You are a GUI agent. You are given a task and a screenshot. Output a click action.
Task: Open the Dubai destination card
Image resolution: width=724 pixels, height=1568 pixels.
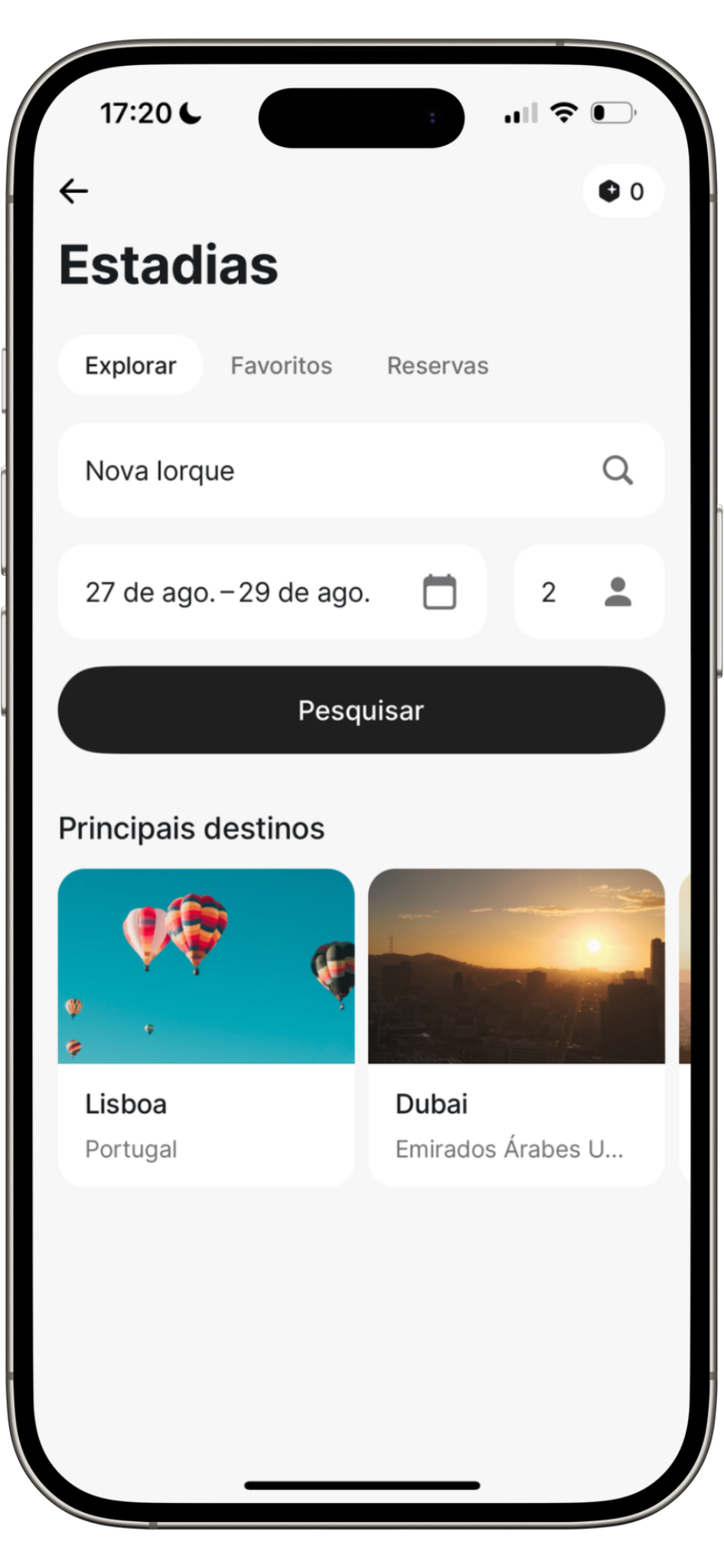516,1026
